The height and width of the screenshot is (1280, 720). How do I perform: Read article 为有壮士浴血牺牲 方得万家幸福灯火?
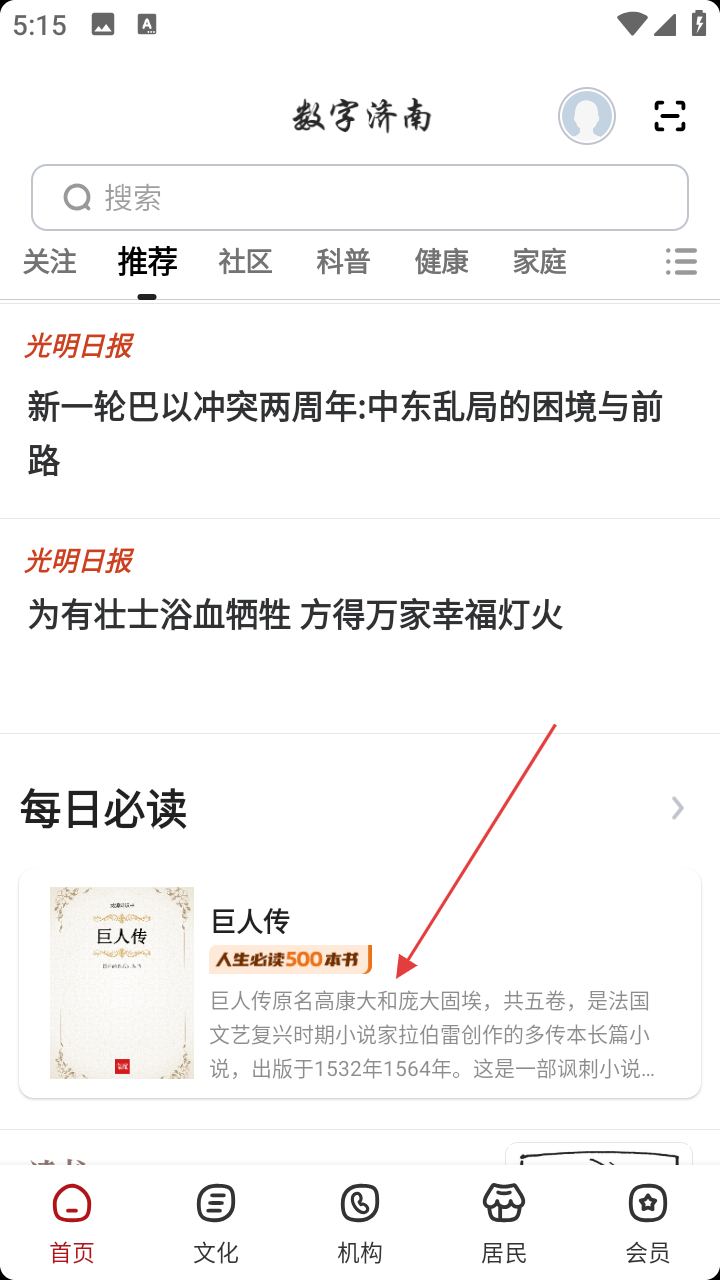pyautogui.click(x=295, y=614)
